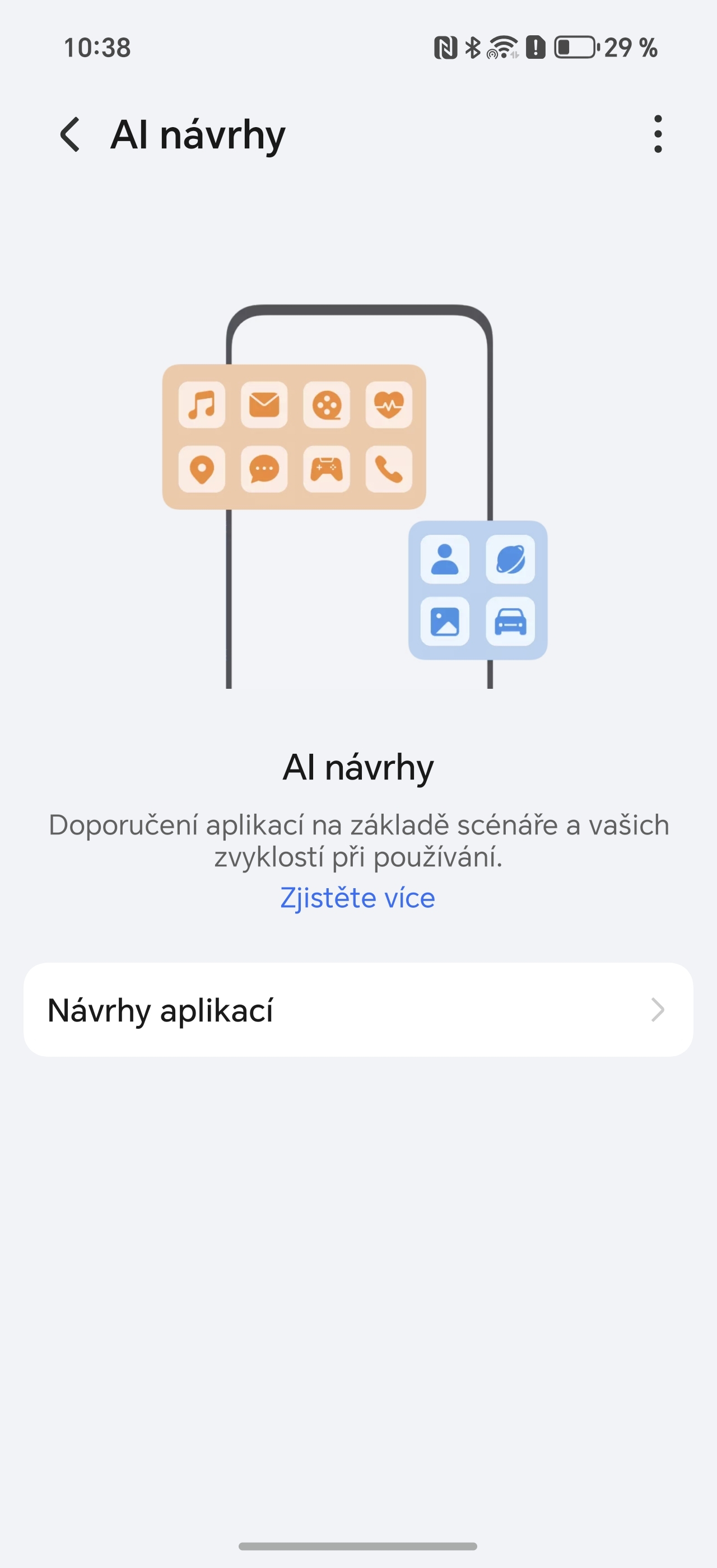Open the three-dot overflow menu
This screenshot has width=717, height=1568.
pyautogui.click(x=658, y=134)
